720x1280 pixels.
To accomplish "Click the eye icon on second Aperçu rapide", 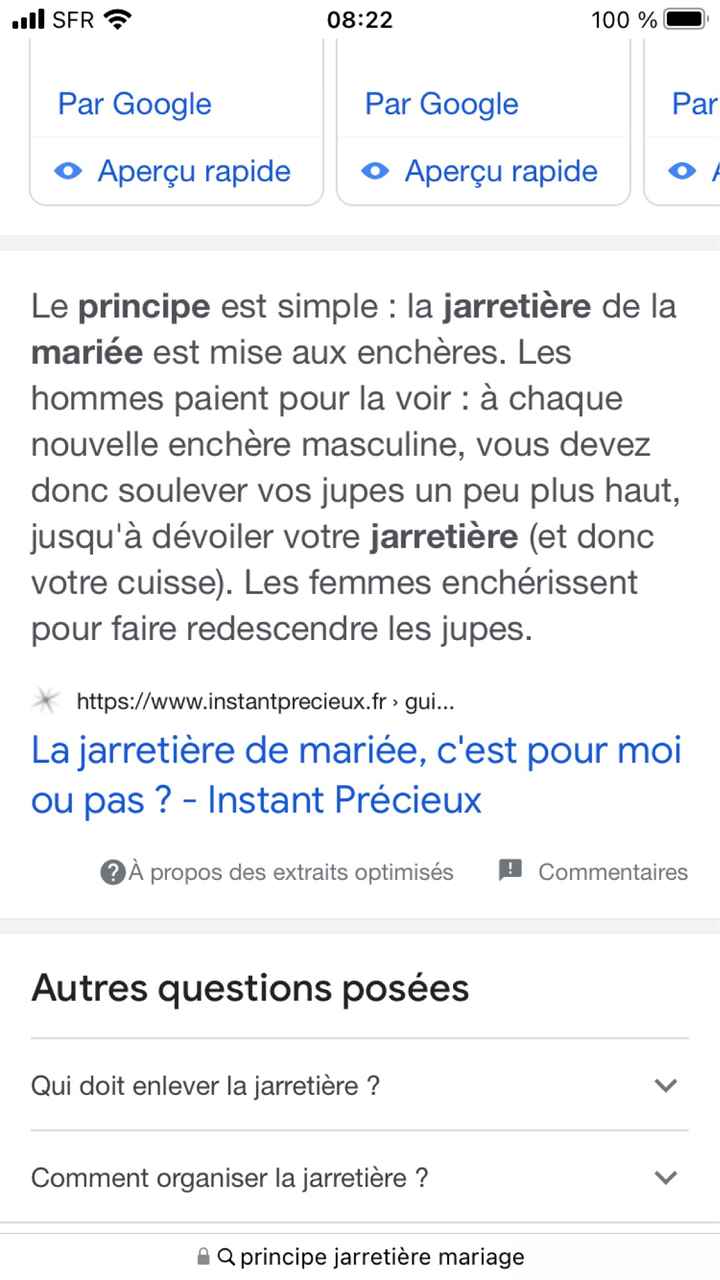I will click(374, 171).
